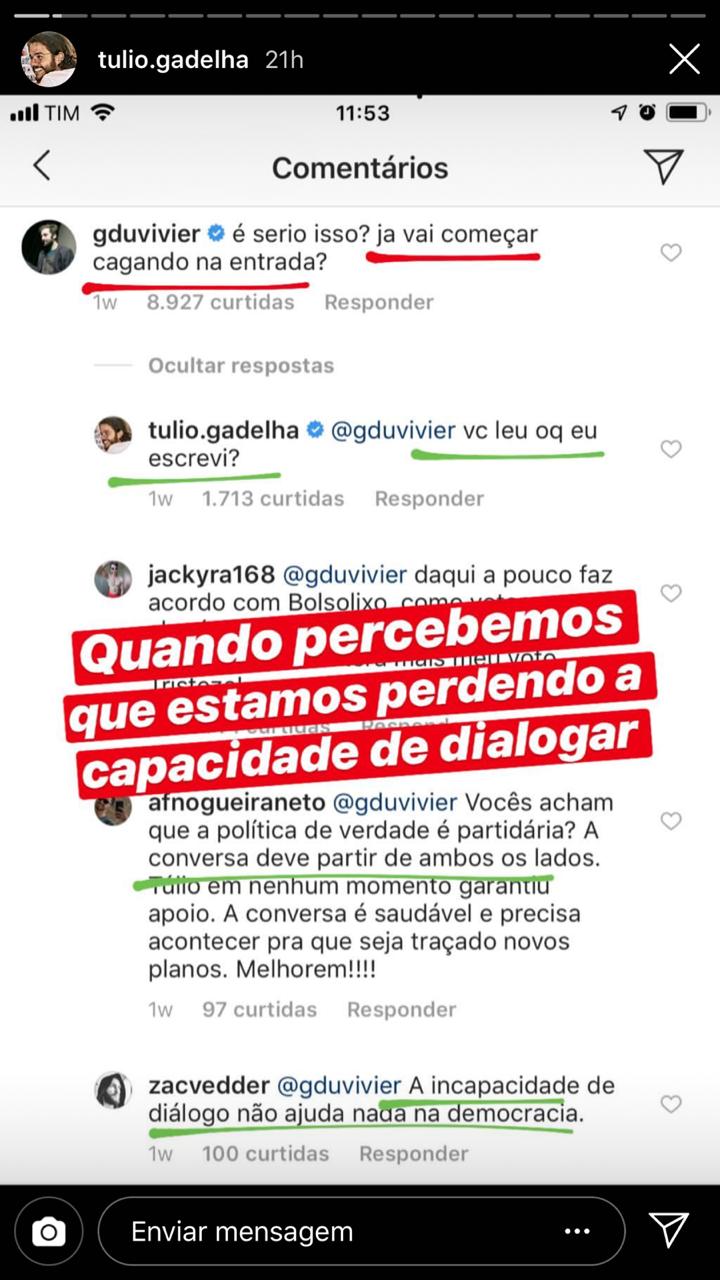Open the camera at the bottom left

(x=48, y=1231)
